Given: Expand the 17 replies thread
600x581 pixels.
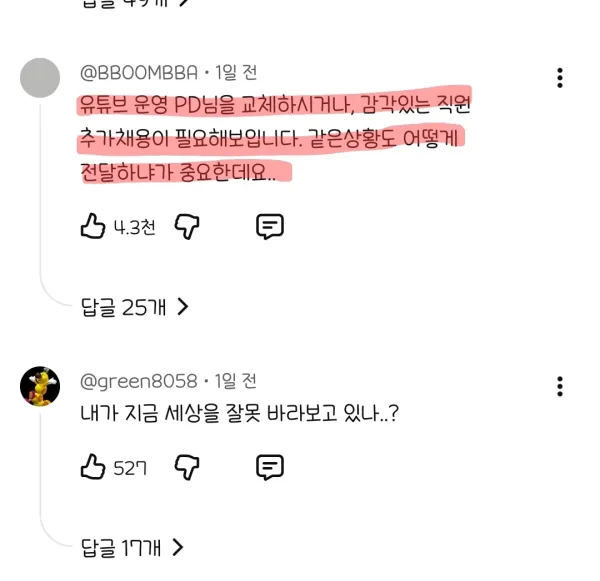Looking at the screenshot, I should coord(133,547).
